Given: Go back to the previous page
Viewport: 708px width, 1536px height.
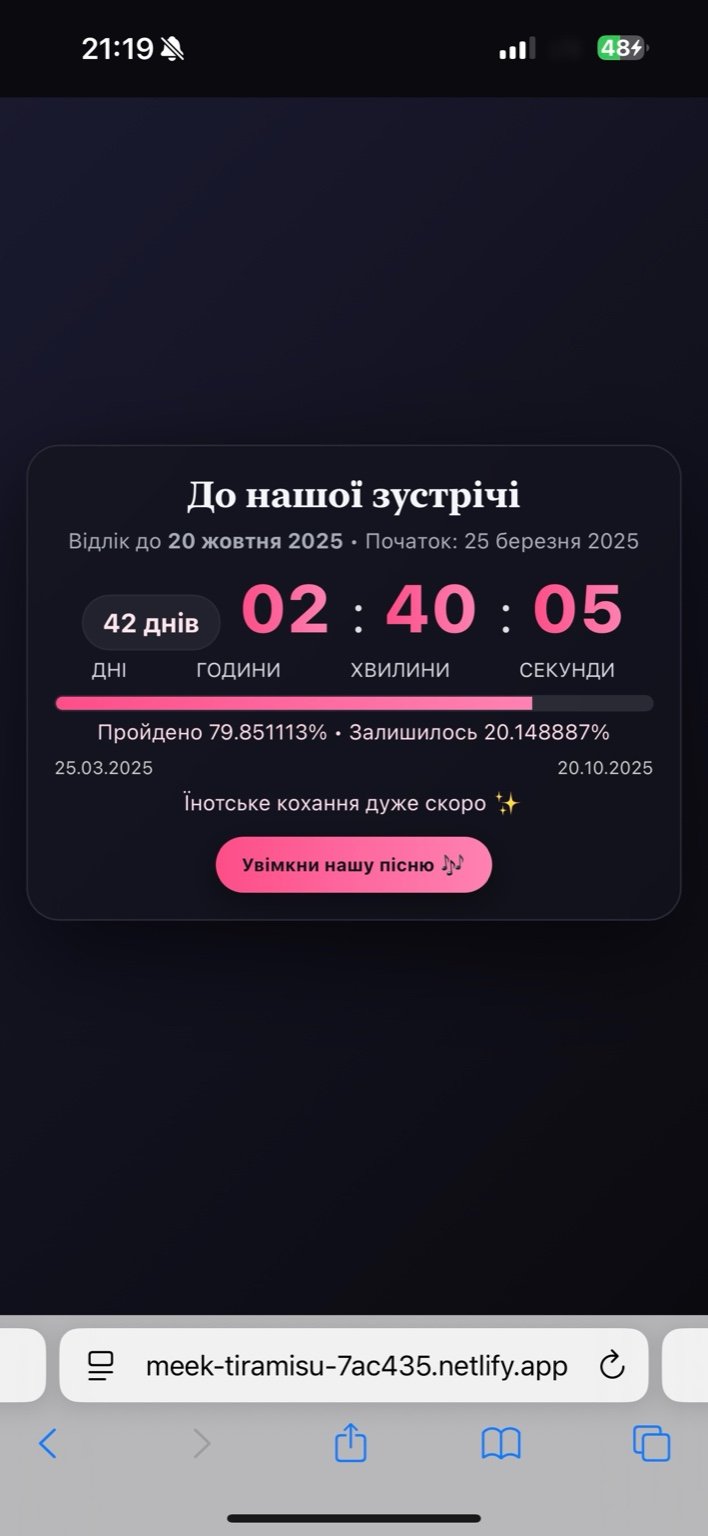Looking at the screenshot, I should click(x=47, y=1443).
